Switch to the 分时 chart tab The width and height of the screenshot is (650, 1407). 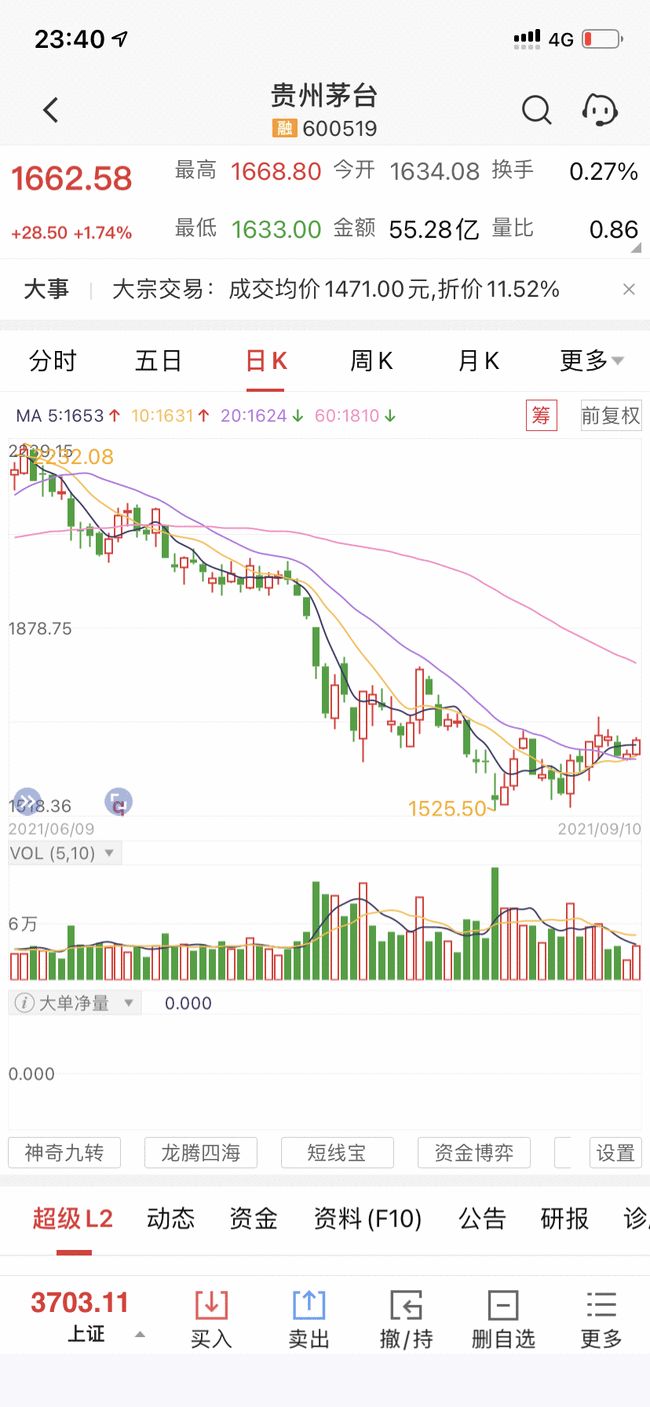coord(53,361)
